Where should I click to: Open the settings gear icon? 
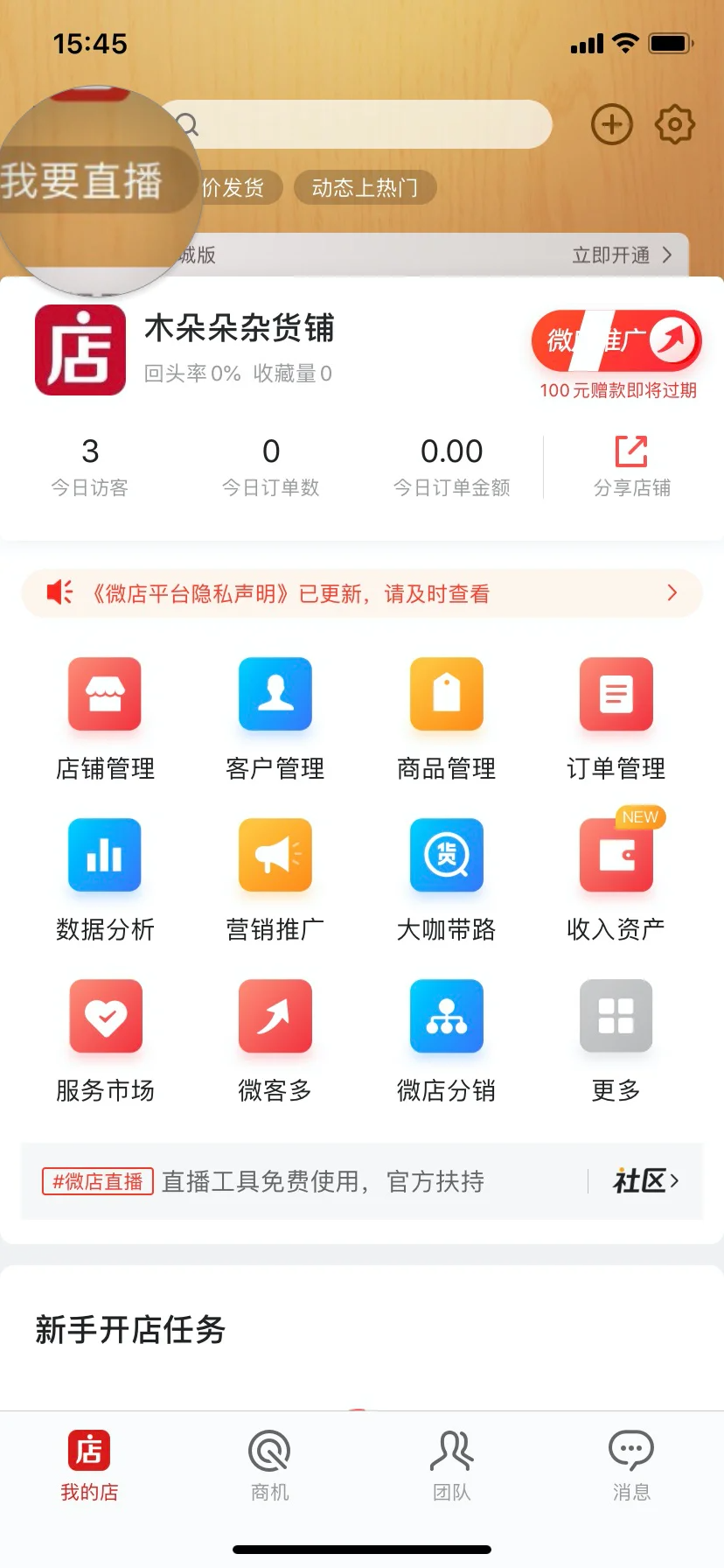click(674, 125)
